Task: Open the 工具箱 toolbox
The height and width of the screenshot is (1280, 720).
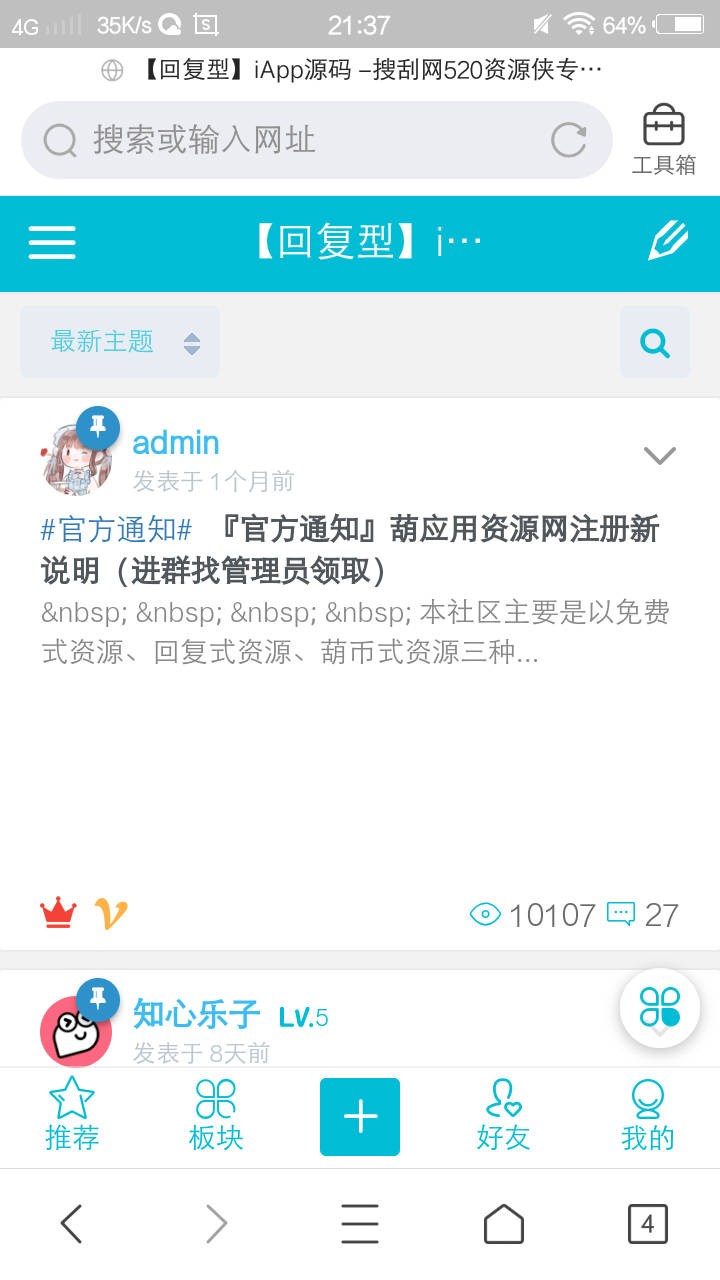Action: coord(663,140)
